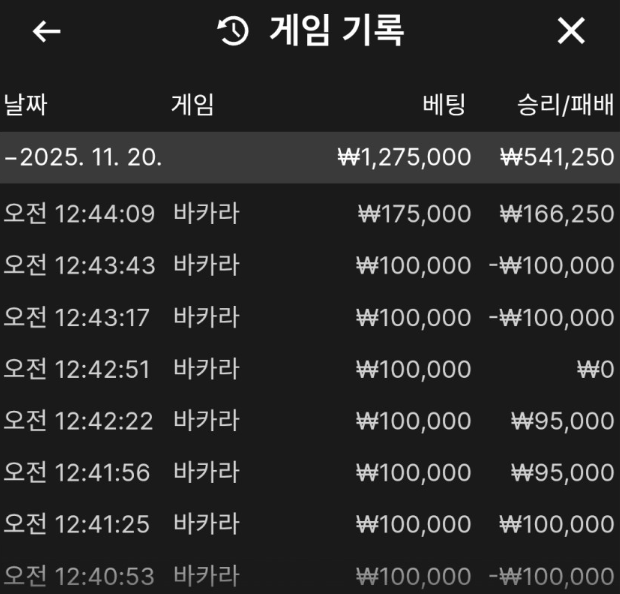Close the game history panel
The width and height of the screenshot is (620, 594).
(x=571, y=32)
